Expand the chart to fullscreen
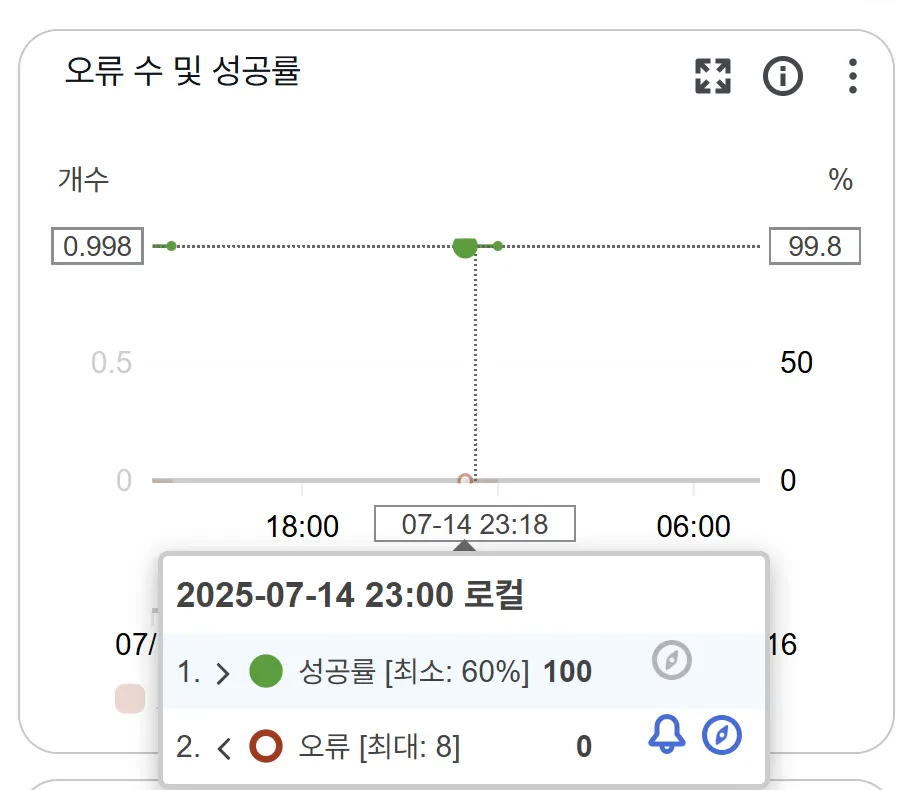Screen dimensions: 902x790 point(713,76)
